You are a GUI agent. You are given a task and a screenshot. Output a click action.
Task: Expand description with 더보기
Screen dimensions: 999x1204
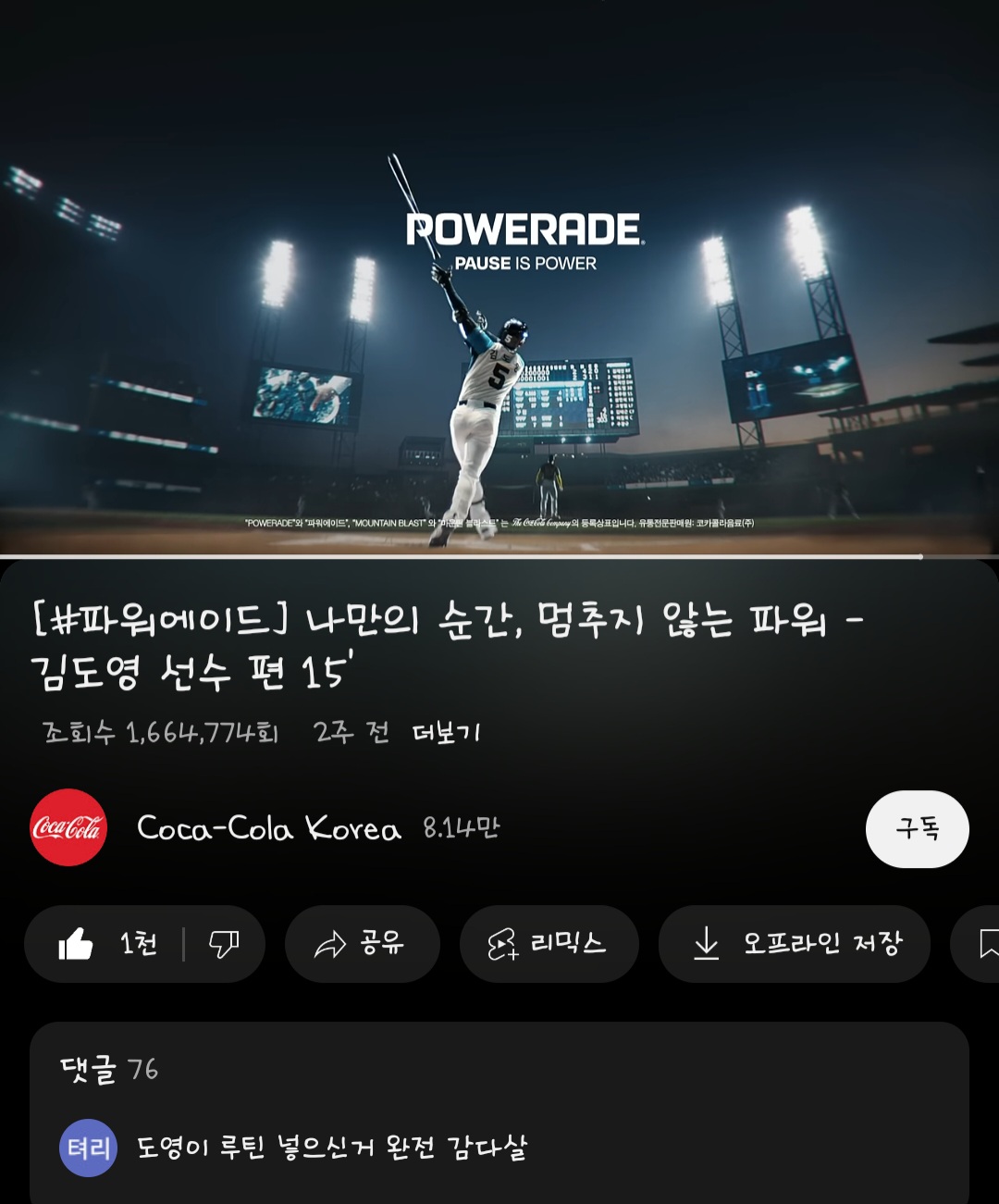coord(446,733)
